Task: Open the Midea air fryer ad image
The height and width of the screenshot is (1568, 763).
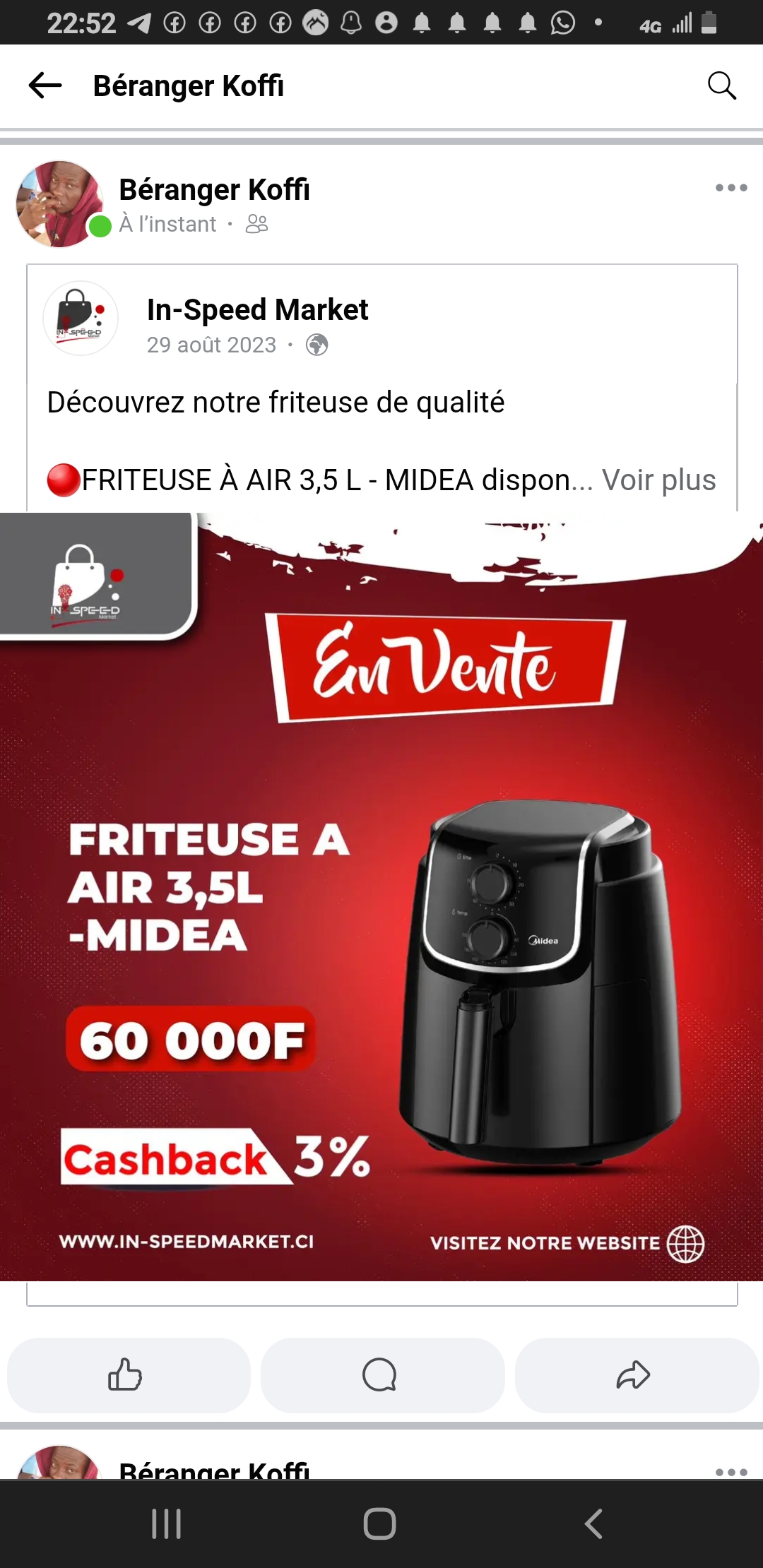Action: coord(381,897)
